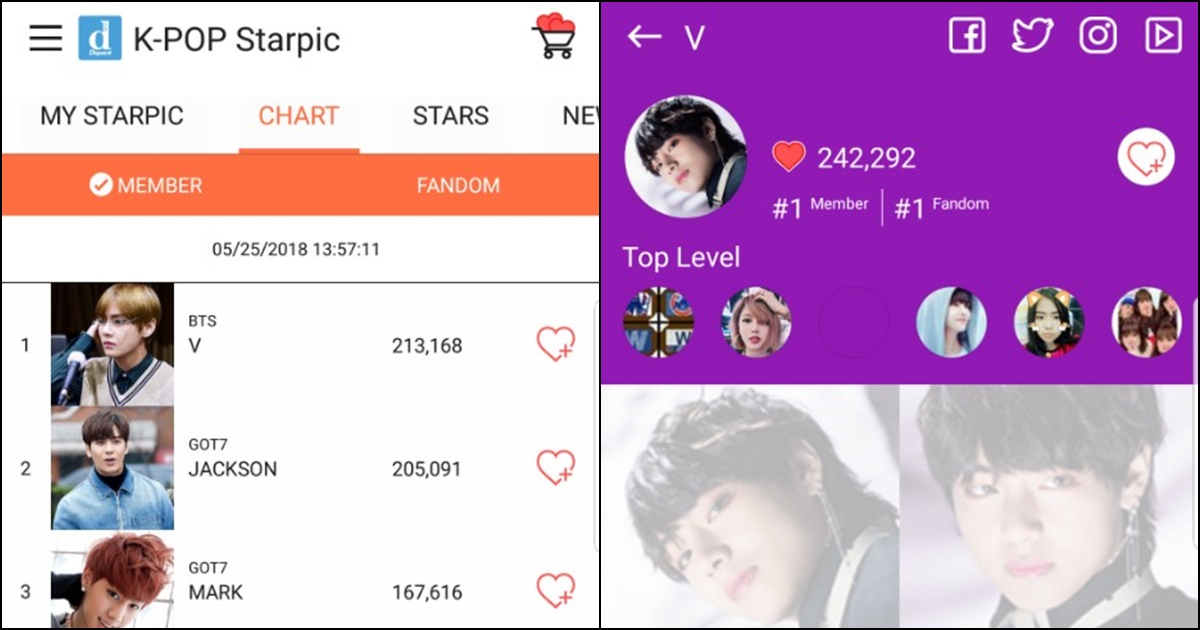Screen dimensions: 1200x630
Task: Switch to the MY STARPIC tab
Action: (112, 116)
